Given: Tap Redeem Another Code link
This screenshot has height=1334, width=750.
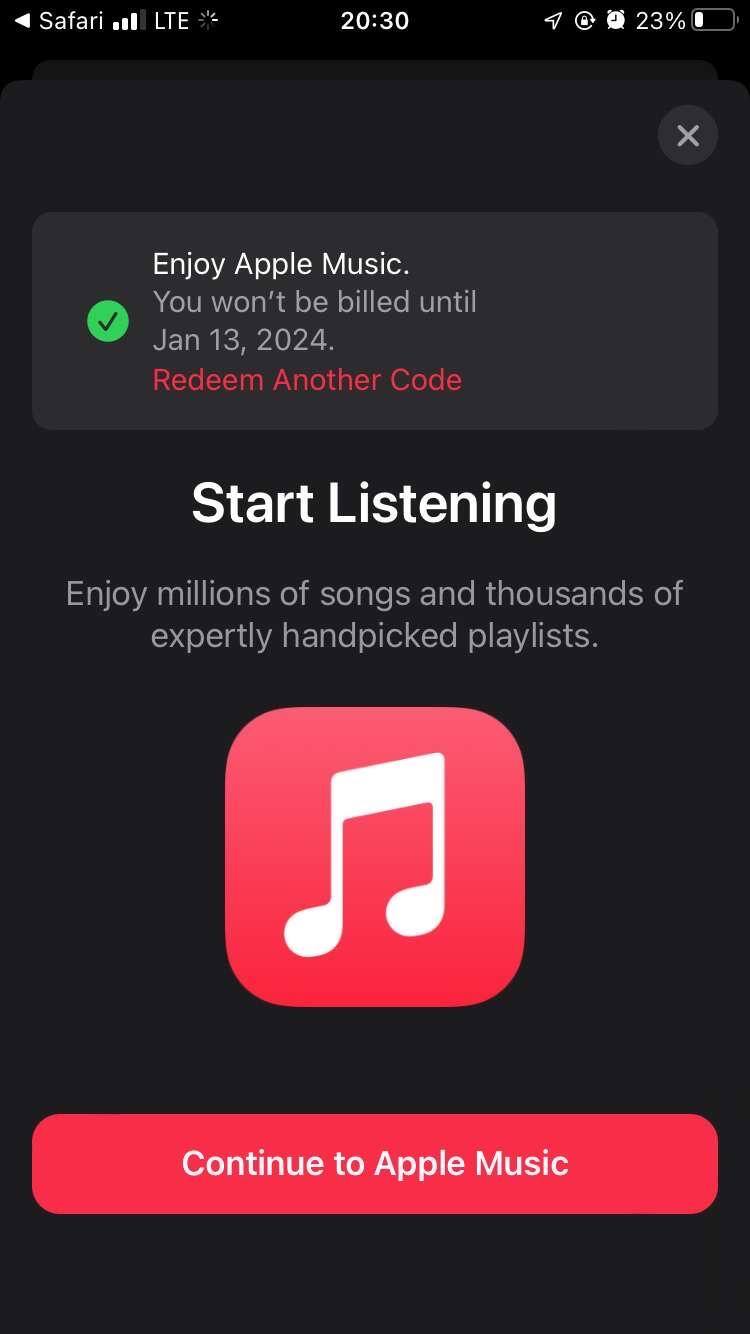Looking at the screenshot, I should pos(307,380).
